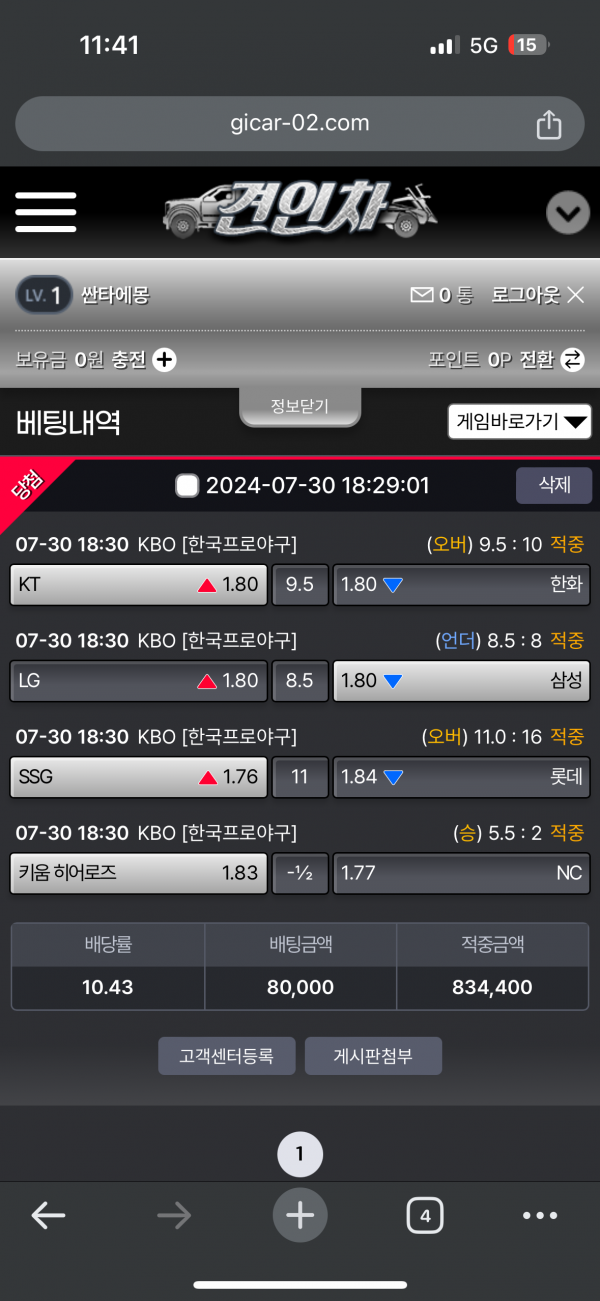The width and height of the screenshot is (600, 1301).
Task: Collapse info with 정보닫기
Action: click(x=300, y=407)
